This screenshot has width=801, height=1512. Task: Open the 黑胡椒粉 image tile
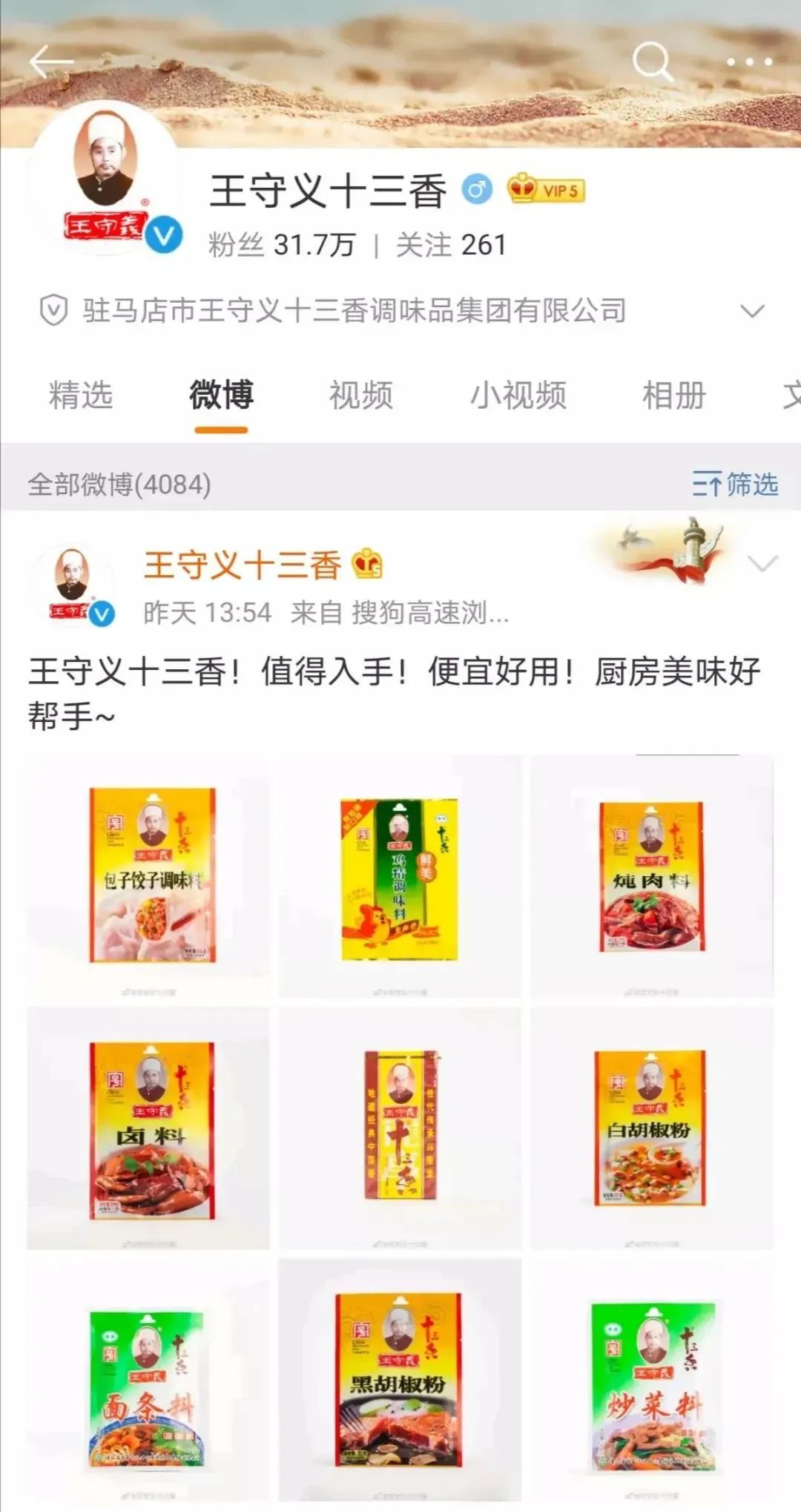click(400, 1380)
